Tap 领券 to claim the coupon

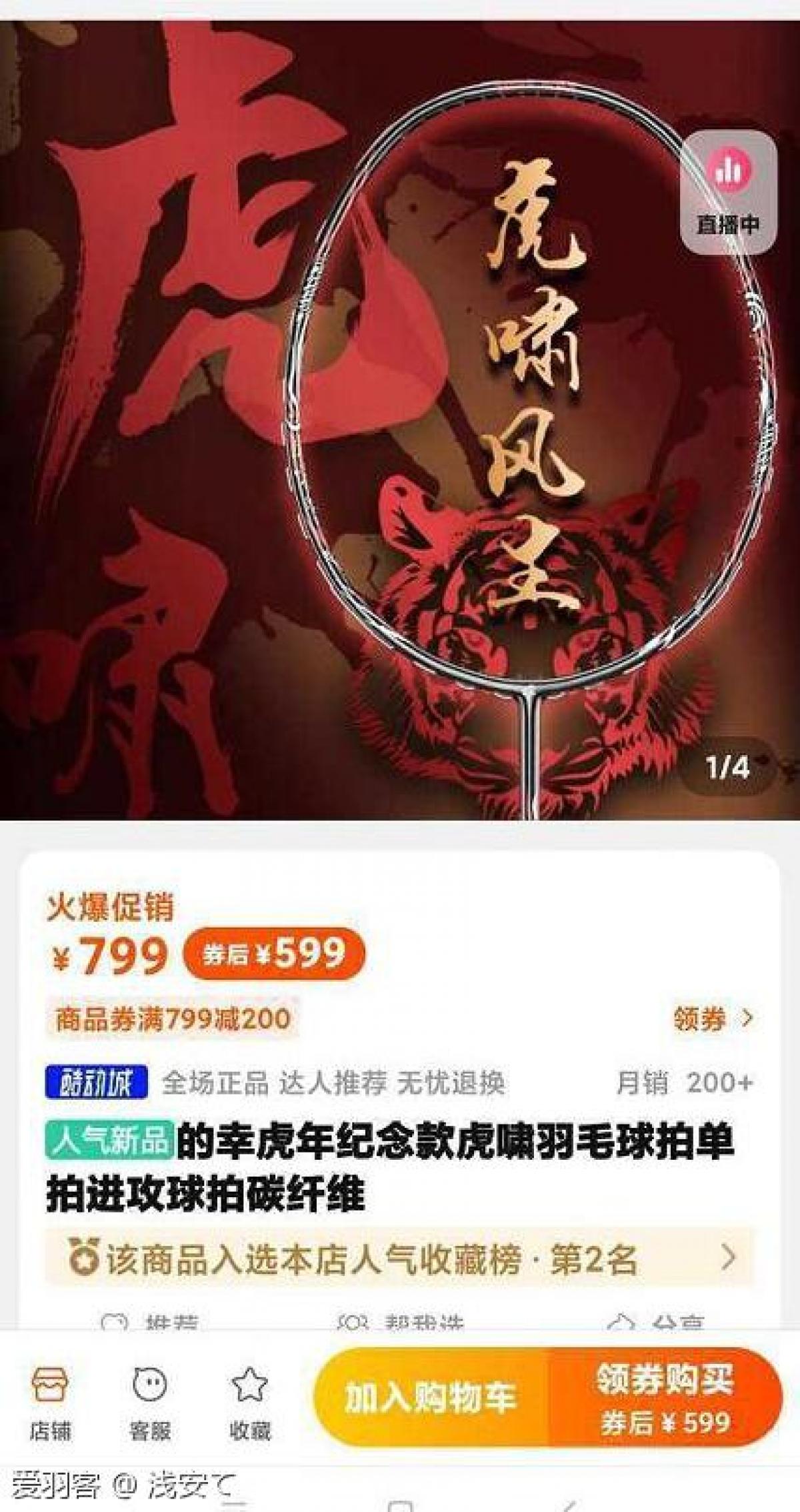tap(713, 1018)
